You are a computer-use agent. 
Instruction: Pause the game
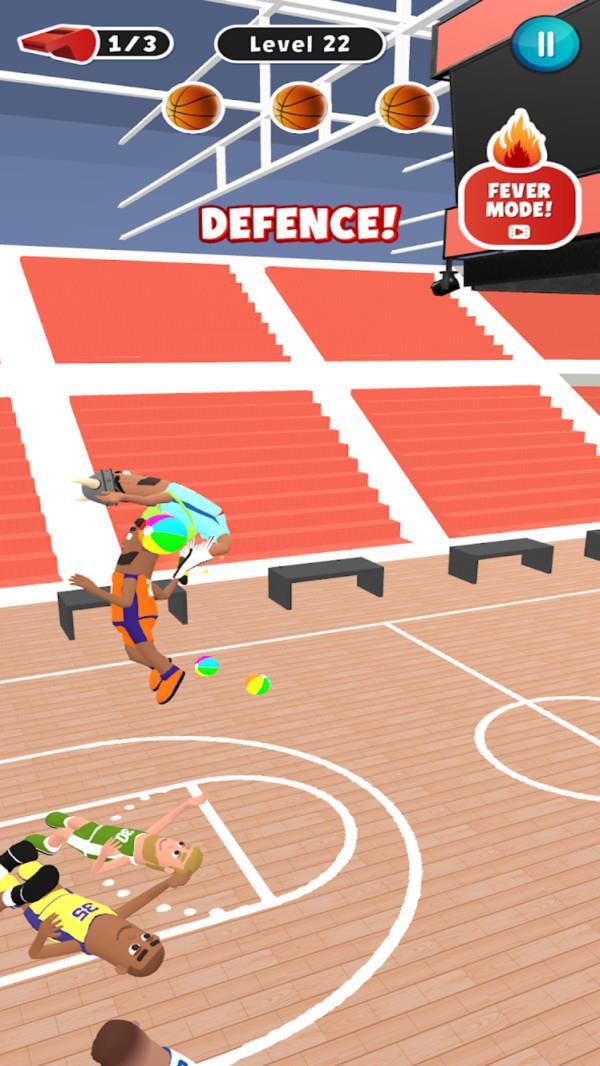545,44
